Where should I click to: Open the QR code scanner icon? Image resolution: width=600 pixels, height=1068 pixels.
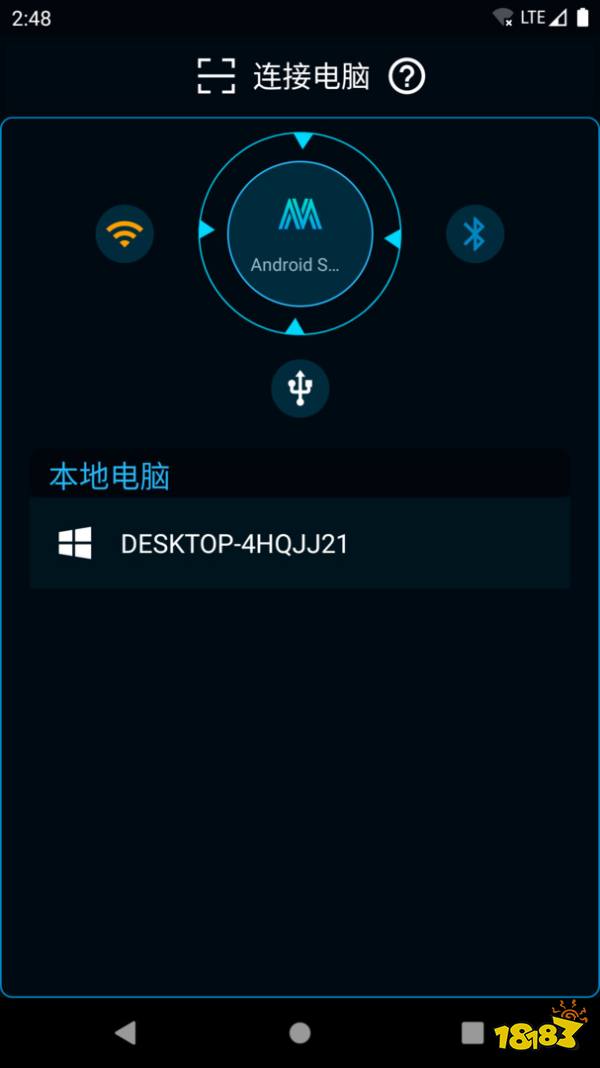pyautogui.click(x=216, y=76)
